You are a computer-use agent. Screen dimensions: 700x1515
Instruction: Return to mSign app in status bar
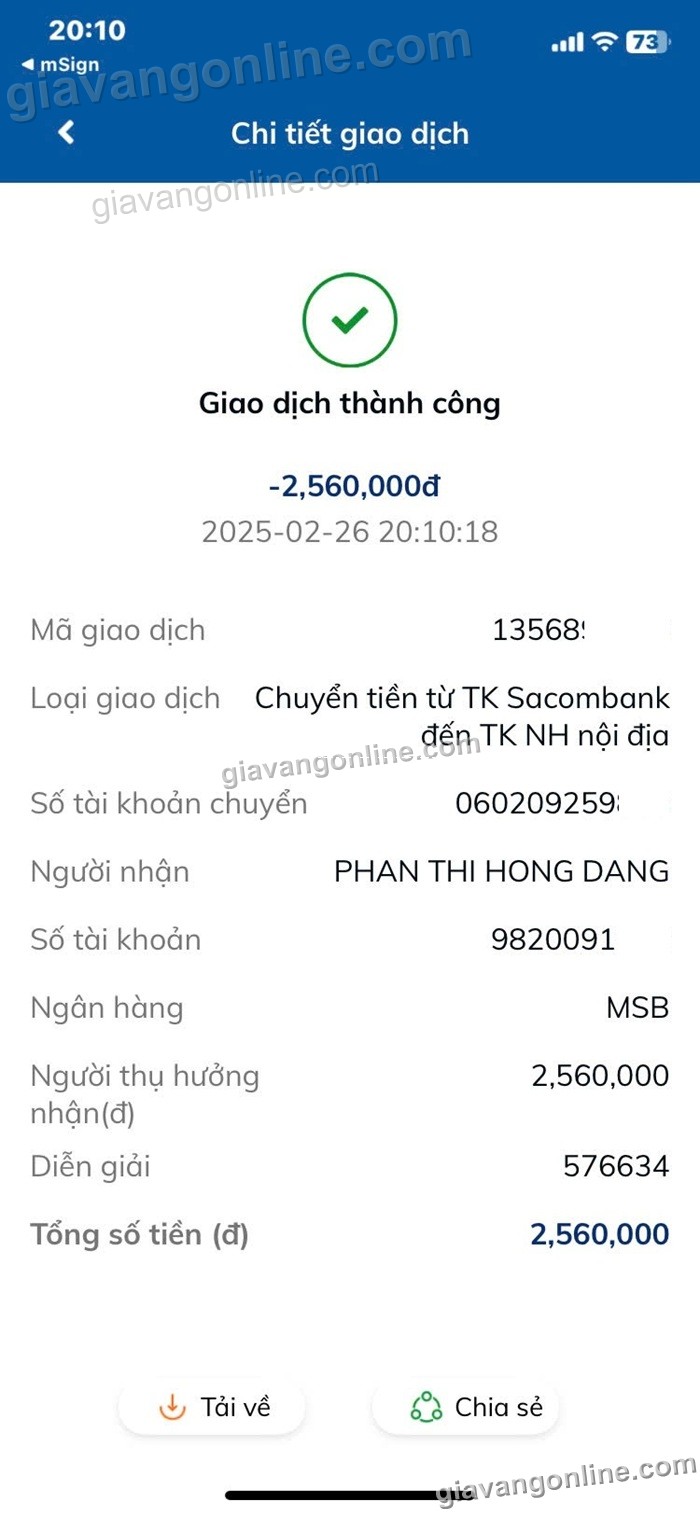coord(60,65)
